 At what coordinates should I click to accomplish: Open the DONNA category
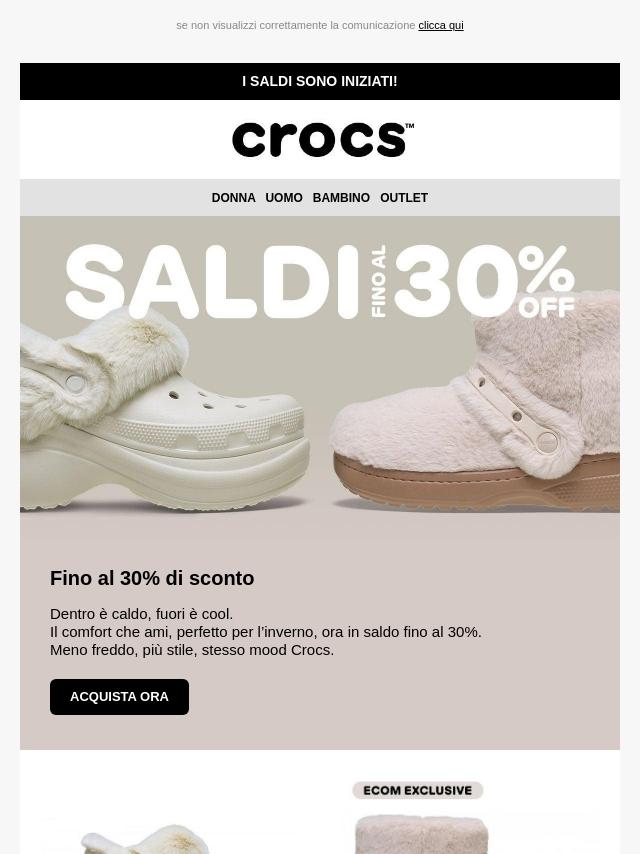(x=233, y=198)
